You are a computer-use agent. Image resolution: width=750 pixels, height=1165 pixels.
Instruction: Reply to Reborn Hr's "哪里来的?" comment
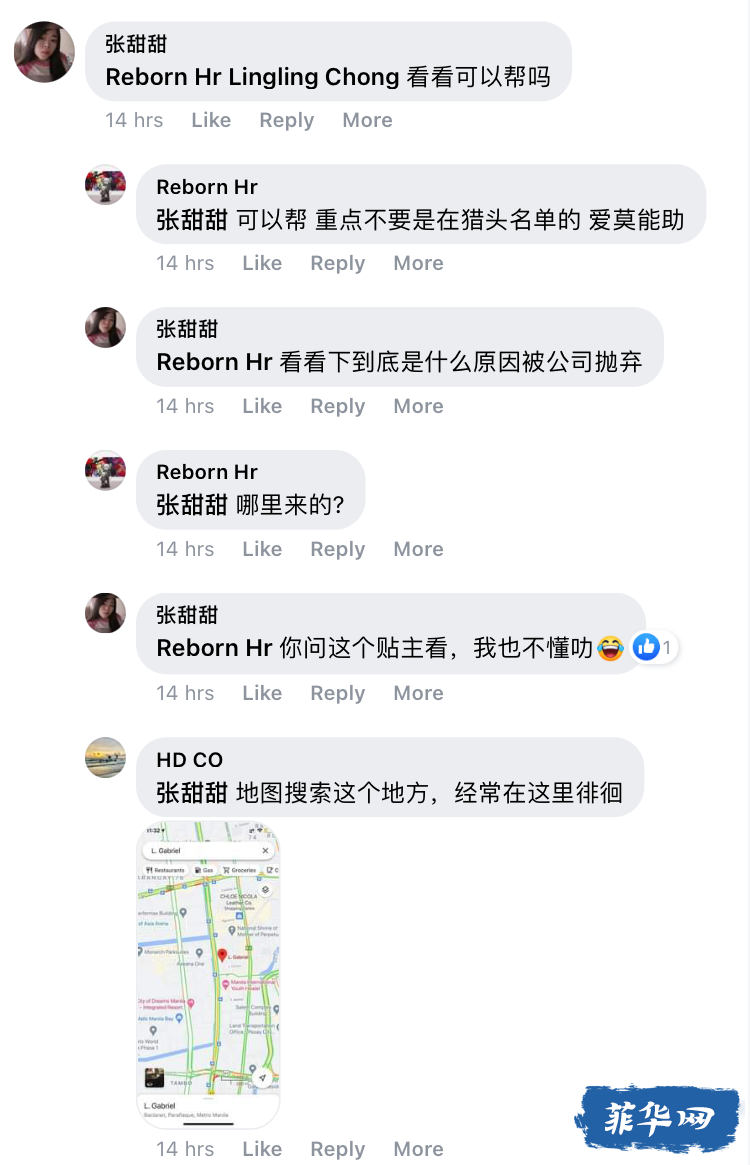(337, 549)
